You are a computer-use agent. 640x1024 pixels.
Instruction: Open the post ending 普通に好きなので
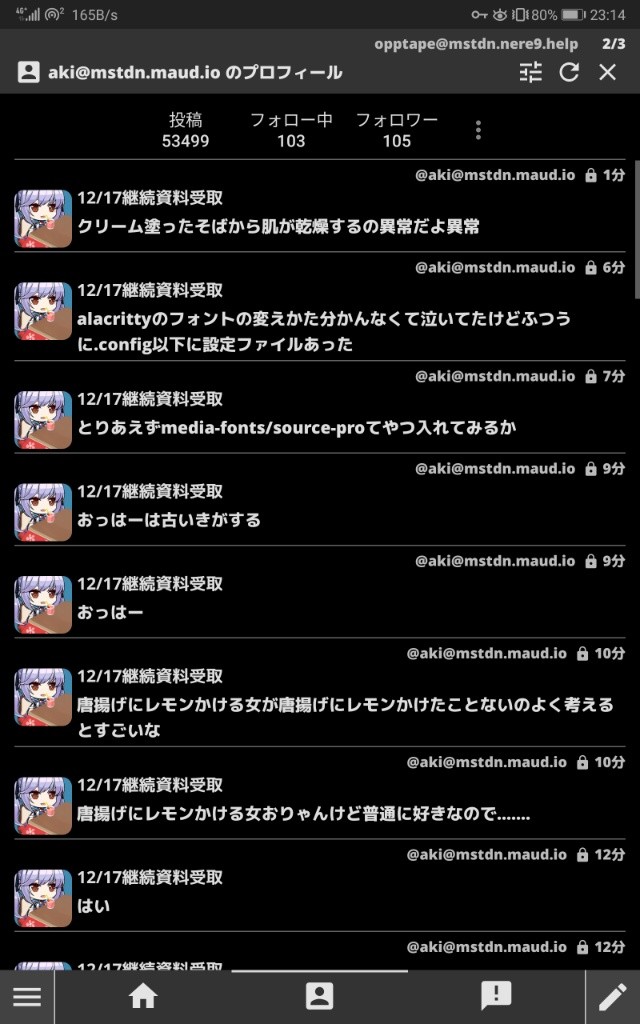303,814
